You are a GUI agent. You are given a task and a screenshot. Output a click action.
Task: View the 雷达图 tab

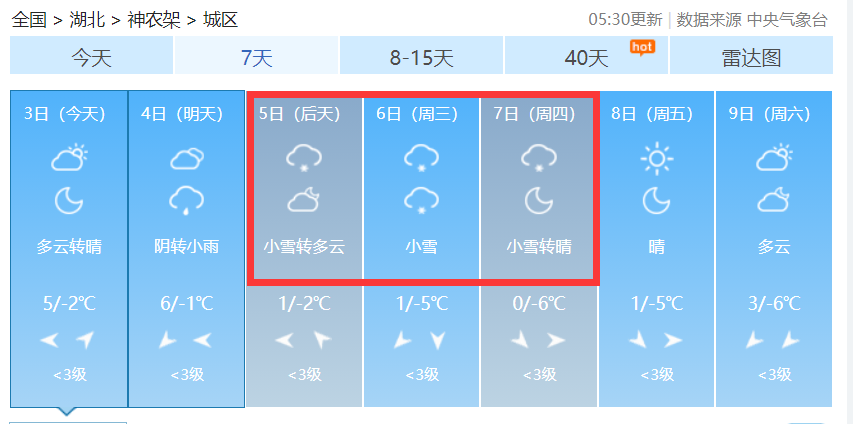tap(751, 57)
